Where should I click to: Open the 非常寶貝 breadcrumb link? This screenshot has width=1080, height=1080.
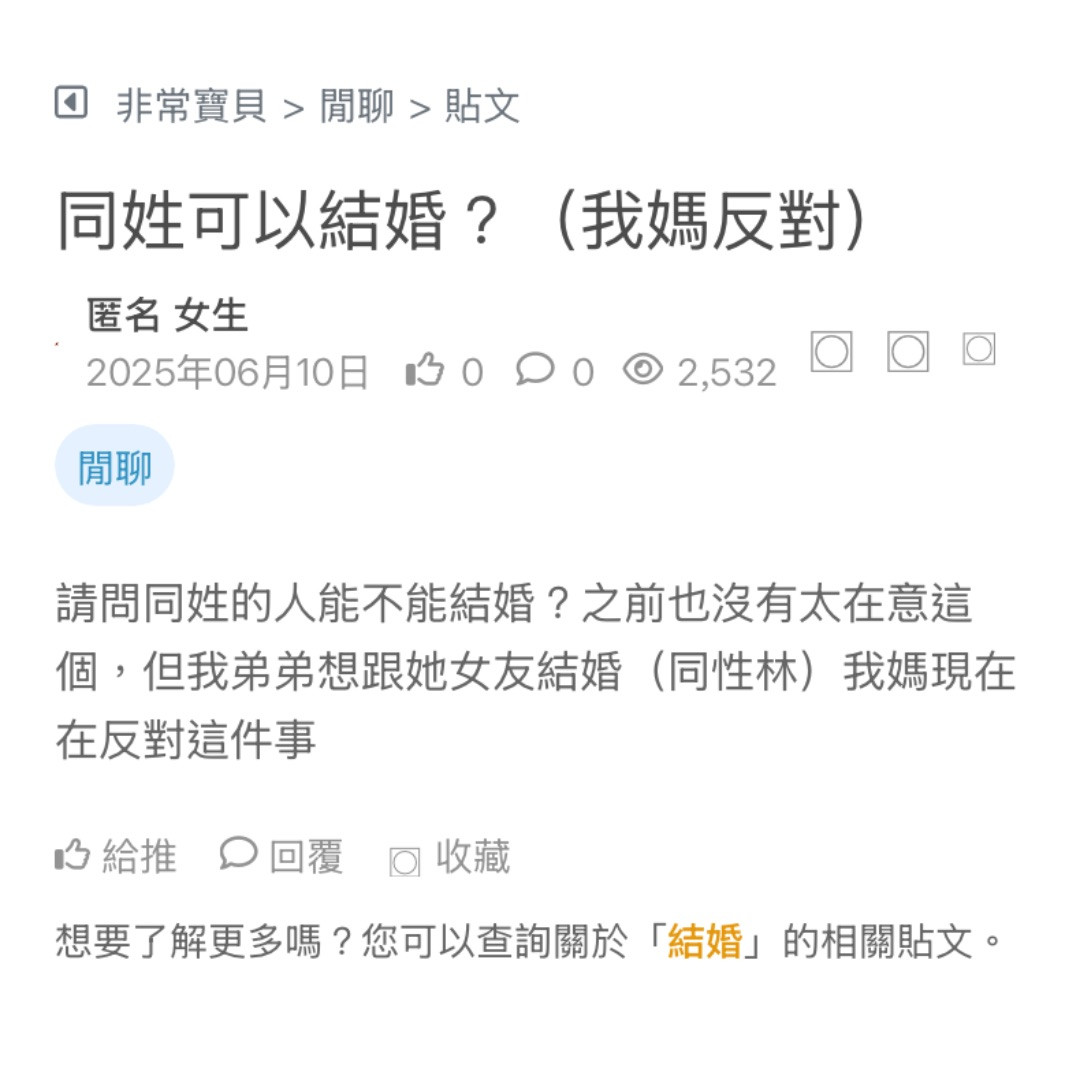pos(191,106)
